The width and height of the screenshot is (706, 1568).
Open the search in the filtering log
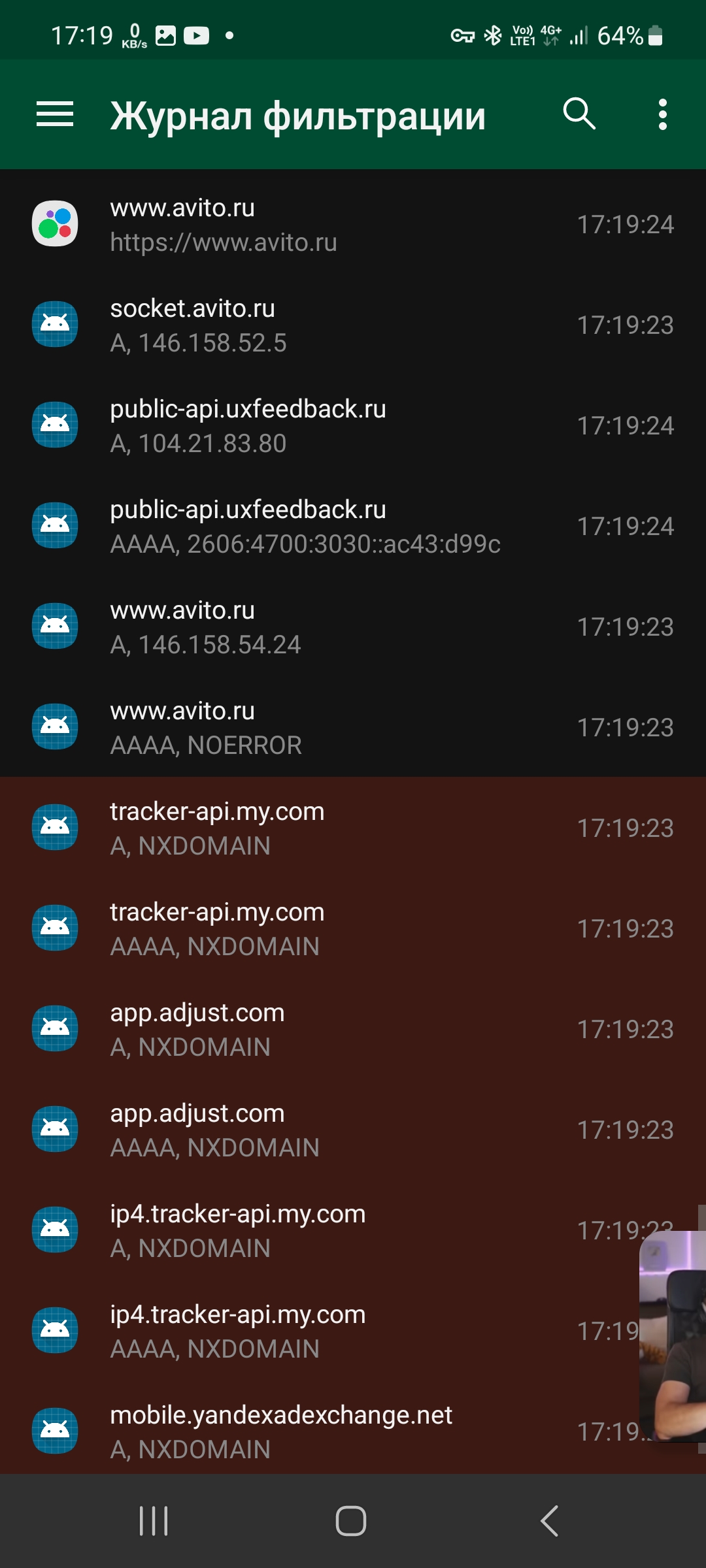(579, 114)
